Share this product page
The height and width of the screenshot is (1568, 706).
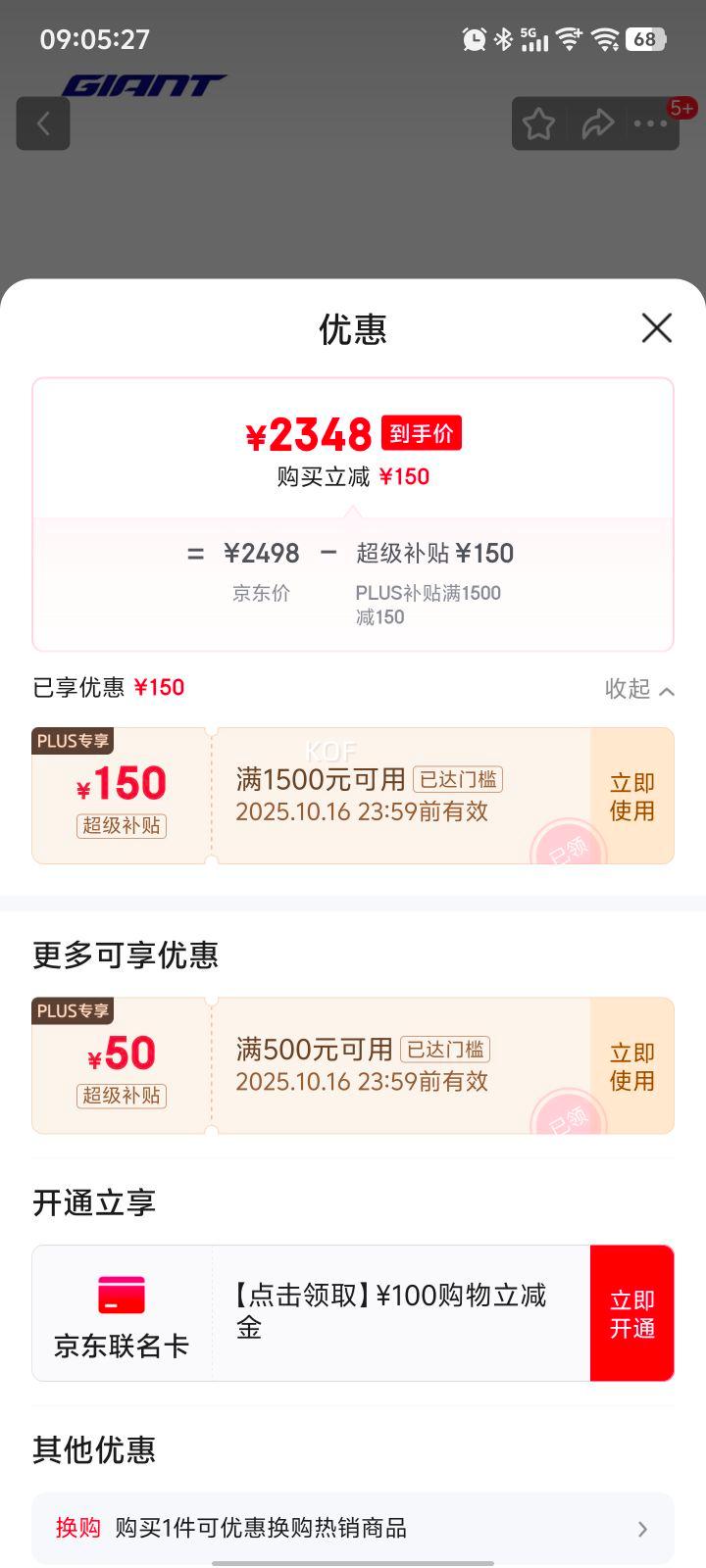[x=596, y=123]
